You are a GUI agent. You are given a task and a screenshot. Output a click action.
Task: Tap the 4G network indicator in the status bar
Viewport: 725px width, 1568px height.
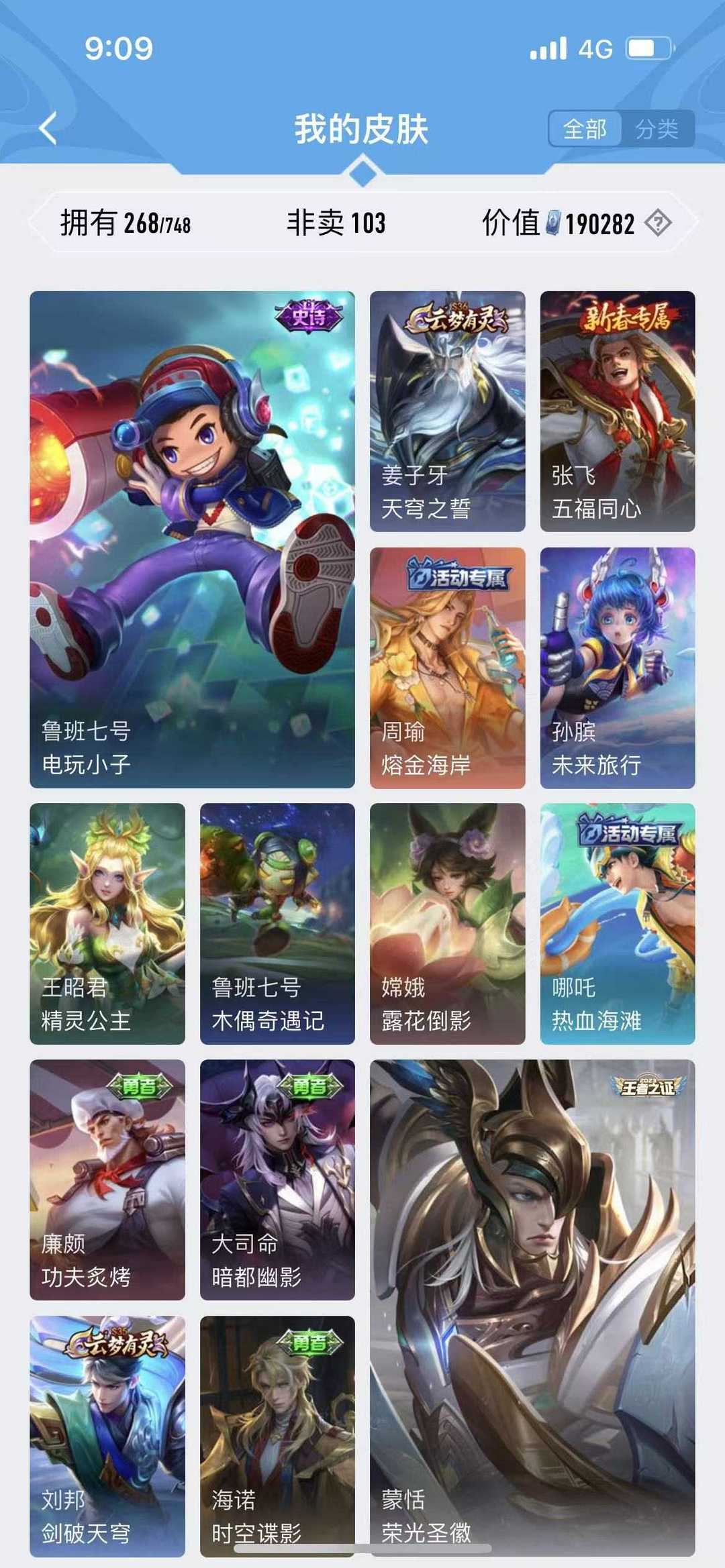(x=597, y=46)
